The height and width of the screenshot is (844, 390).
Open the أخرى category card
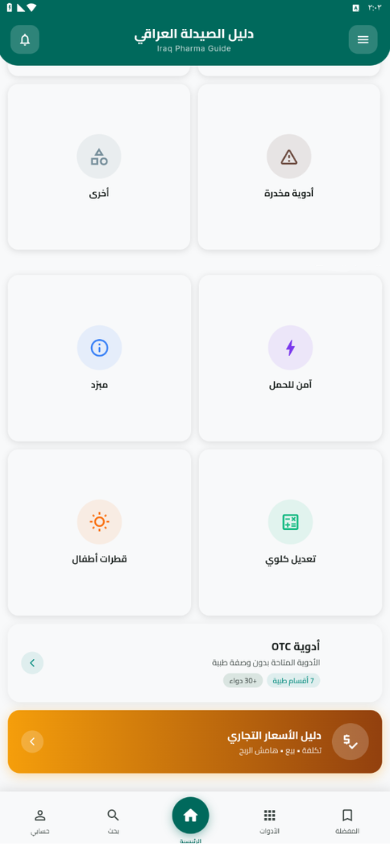[99, 167]
